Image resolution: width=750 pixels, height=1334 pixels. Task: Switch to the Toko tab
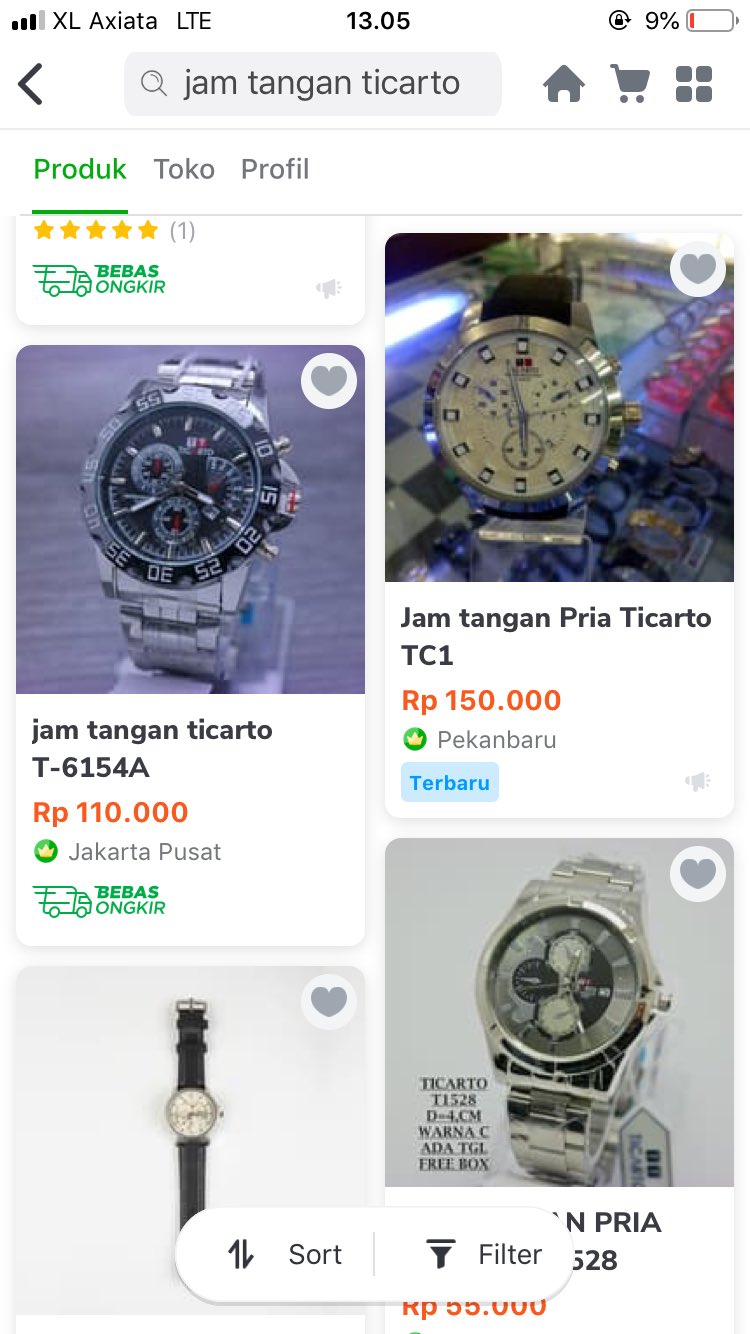pyautogui.click(x=184, y=169)
